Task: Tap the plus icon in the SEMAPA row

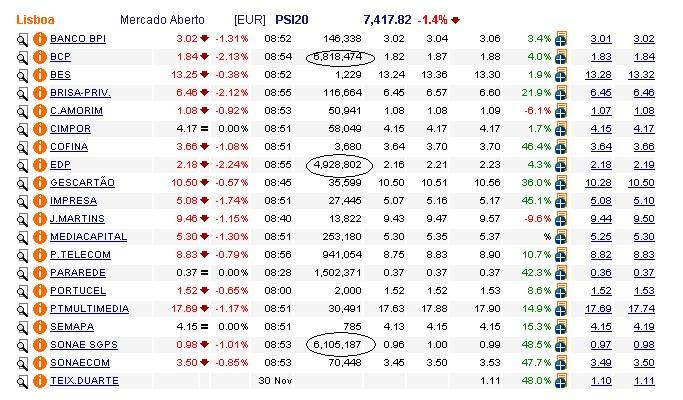Action: pyautogui.click(x=560, y=327)
